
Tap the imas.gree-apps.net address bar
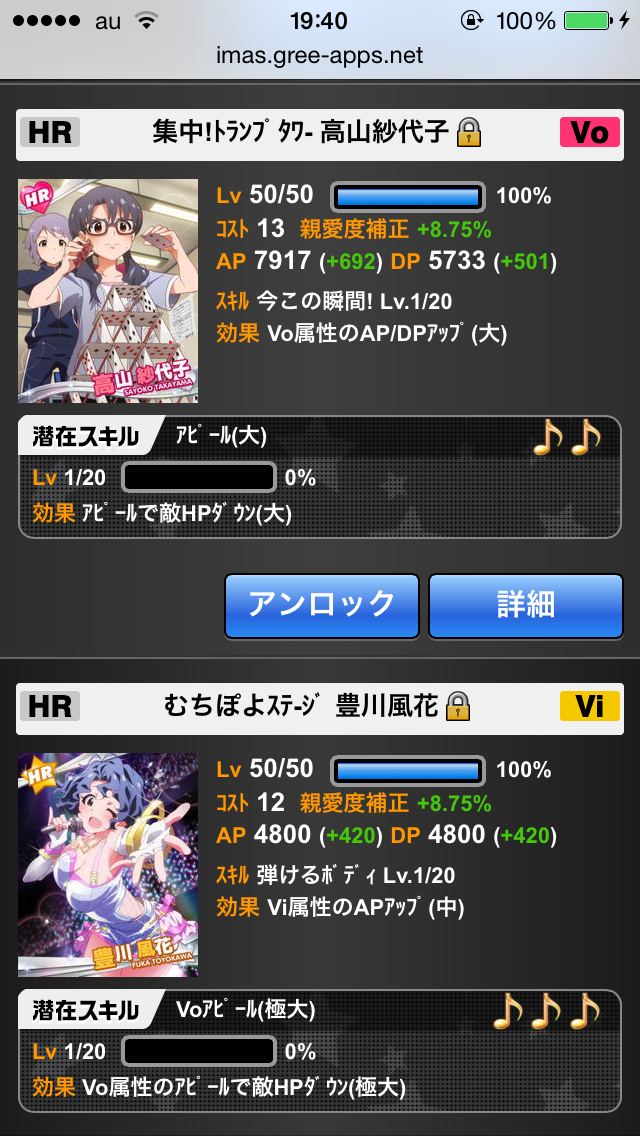tap(320, 55)
